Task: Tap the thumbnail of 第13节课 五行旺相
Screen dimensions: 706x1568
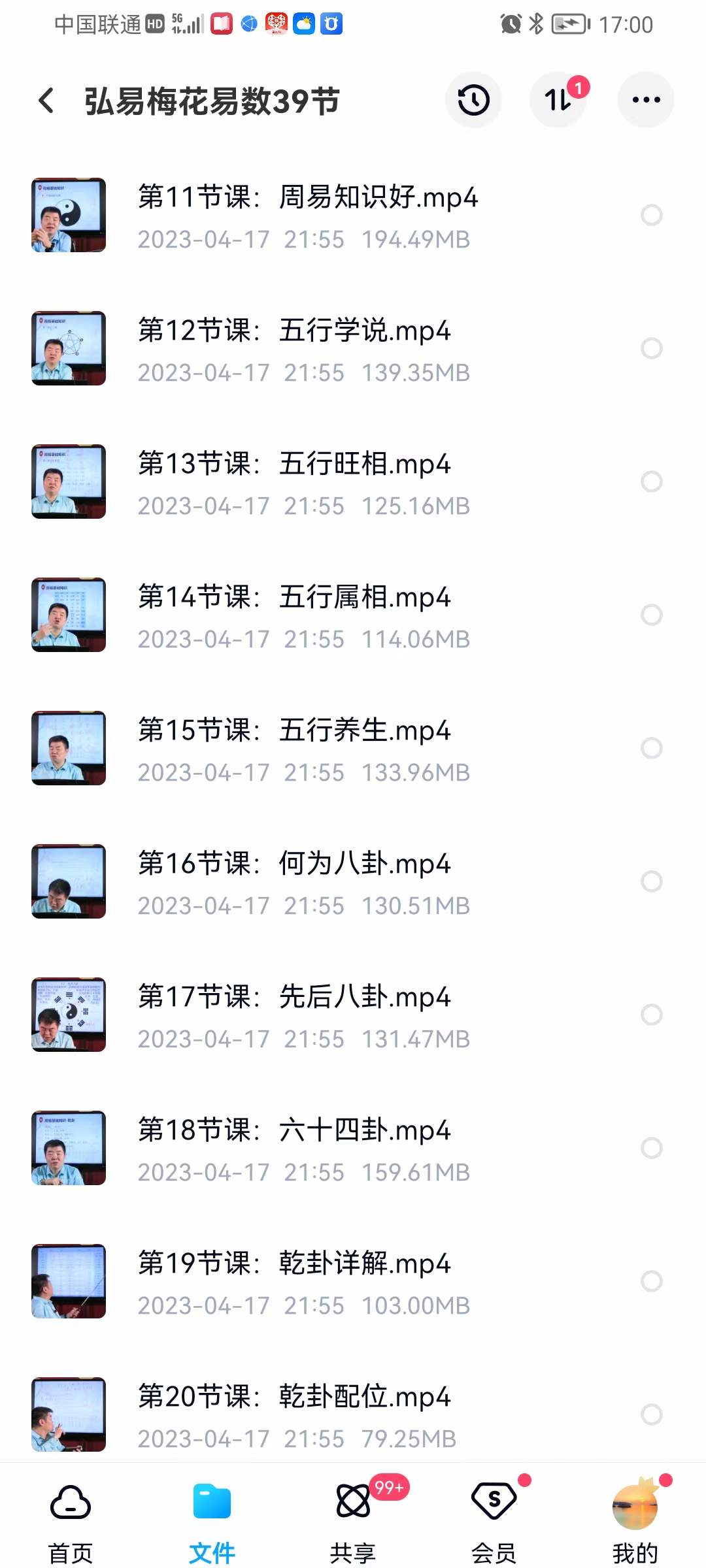Action: pyautogui.click(x=68, y=482)
